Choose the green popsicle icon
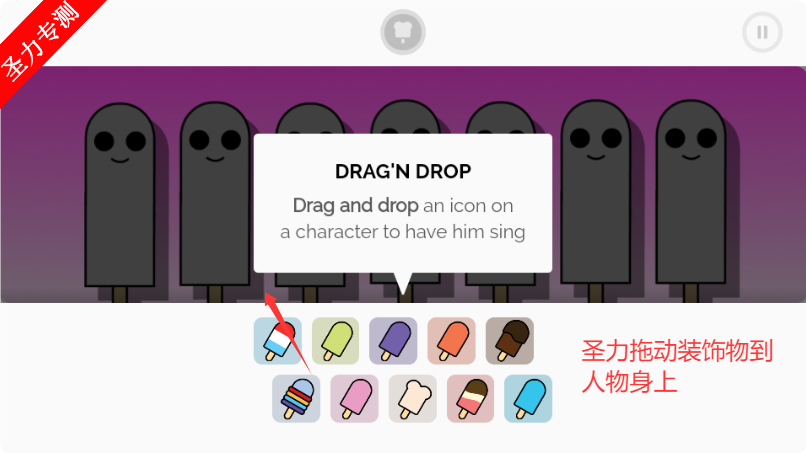 pos(335,341)
